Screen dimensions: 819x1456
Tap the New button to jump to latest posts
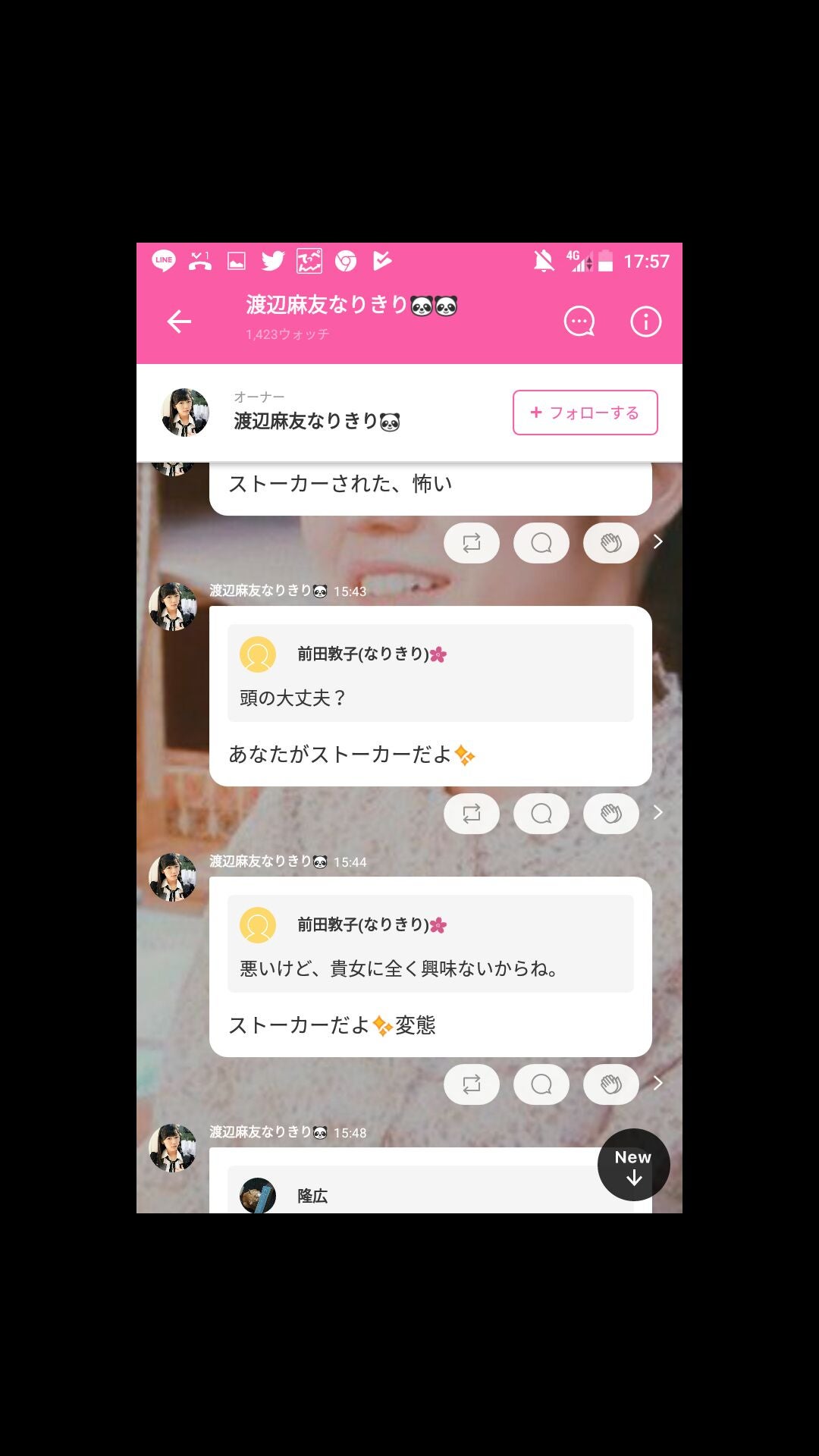click(633, 1166)
